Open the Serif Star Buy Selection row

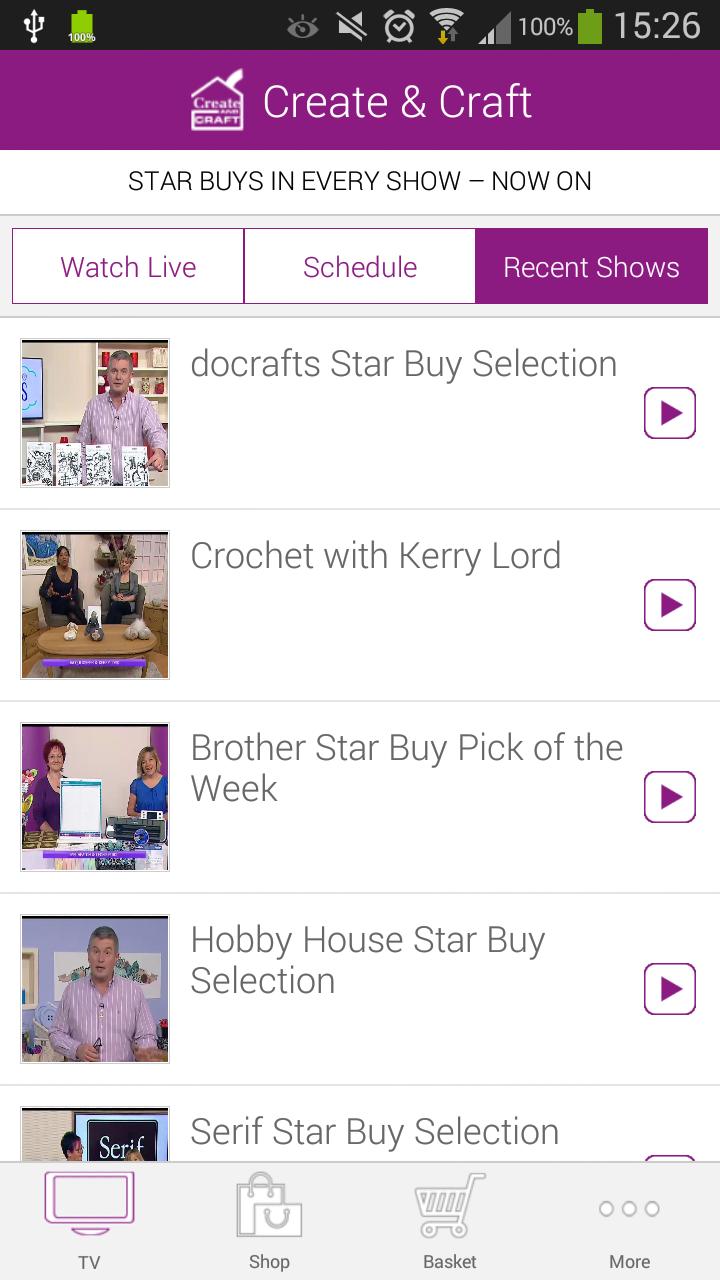click(374, 1133)
